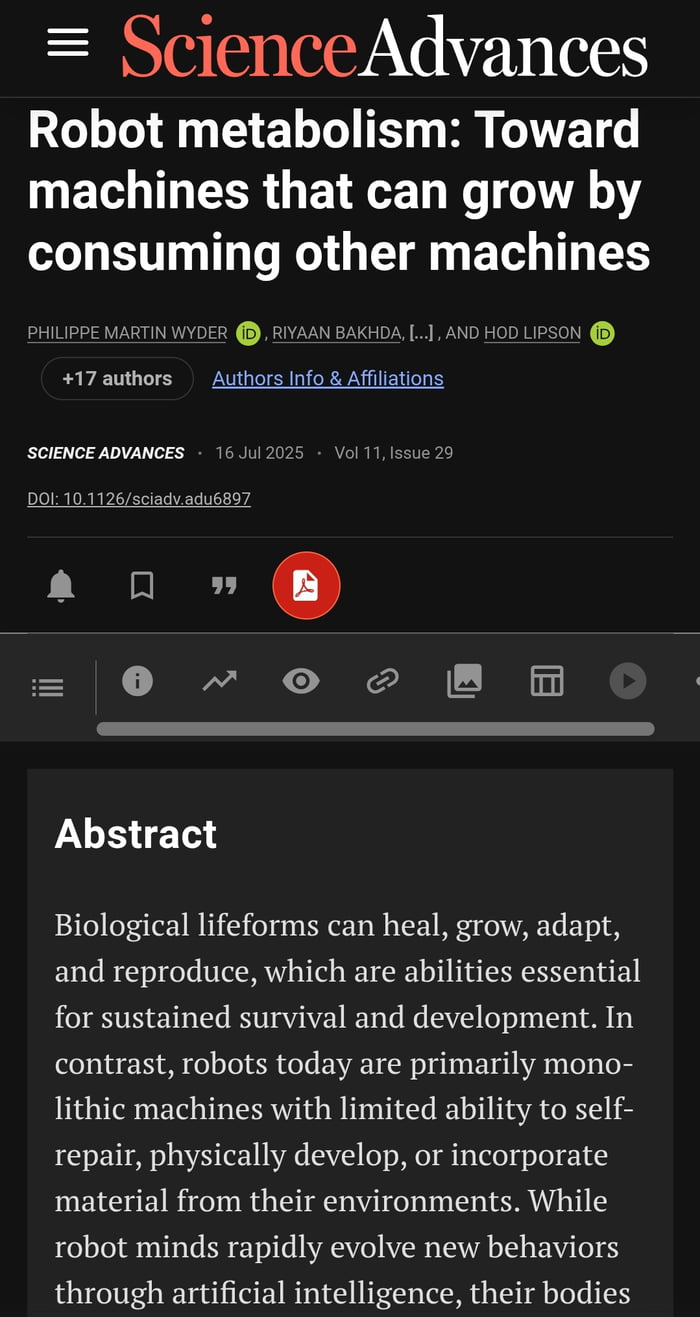The width and height of the screenshot is (700, 1317).
Task: Go to the Science Advances homepage logo
Action: pos(385,46)
